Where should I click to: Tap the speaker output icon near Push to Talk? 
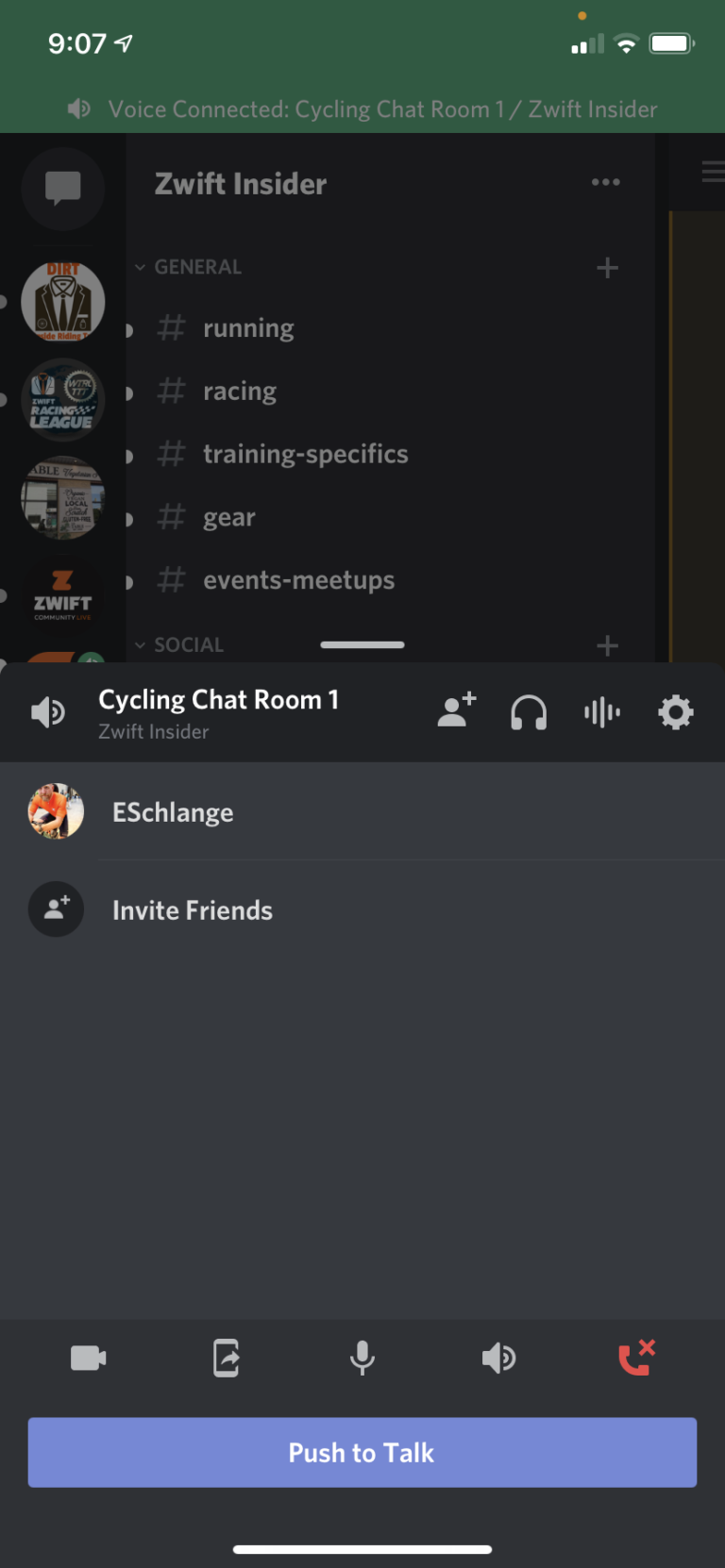point(498,1359)
